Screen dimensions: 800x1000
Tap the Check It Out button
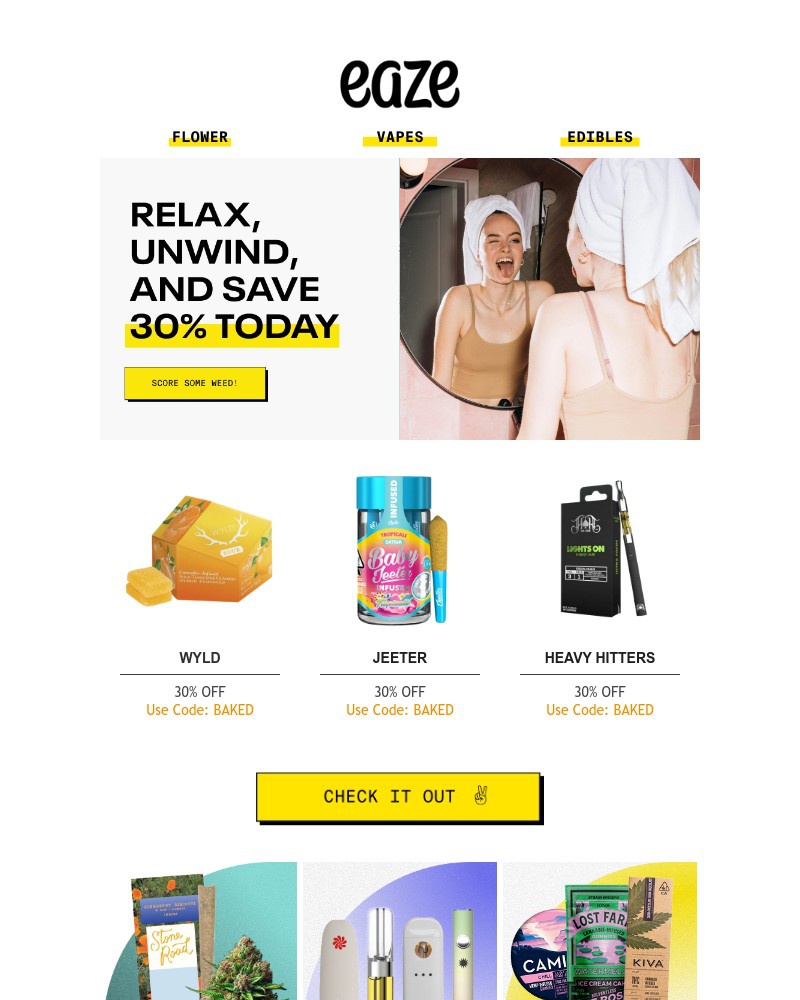coord(398,797)
